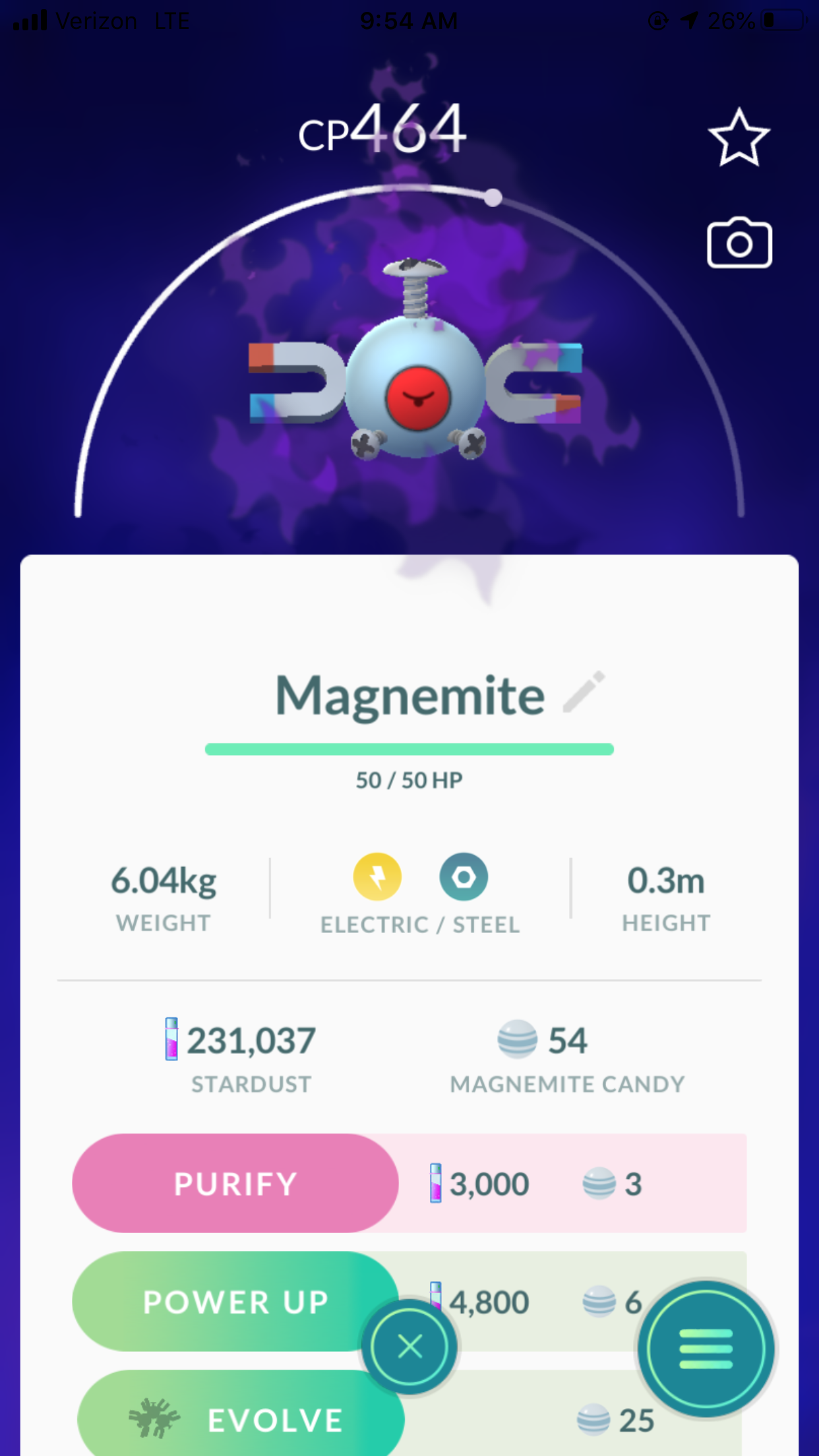Screen dimensions: 819x1456
Task: Mark Magnemite as favorite with star
Action: (739, 138)
